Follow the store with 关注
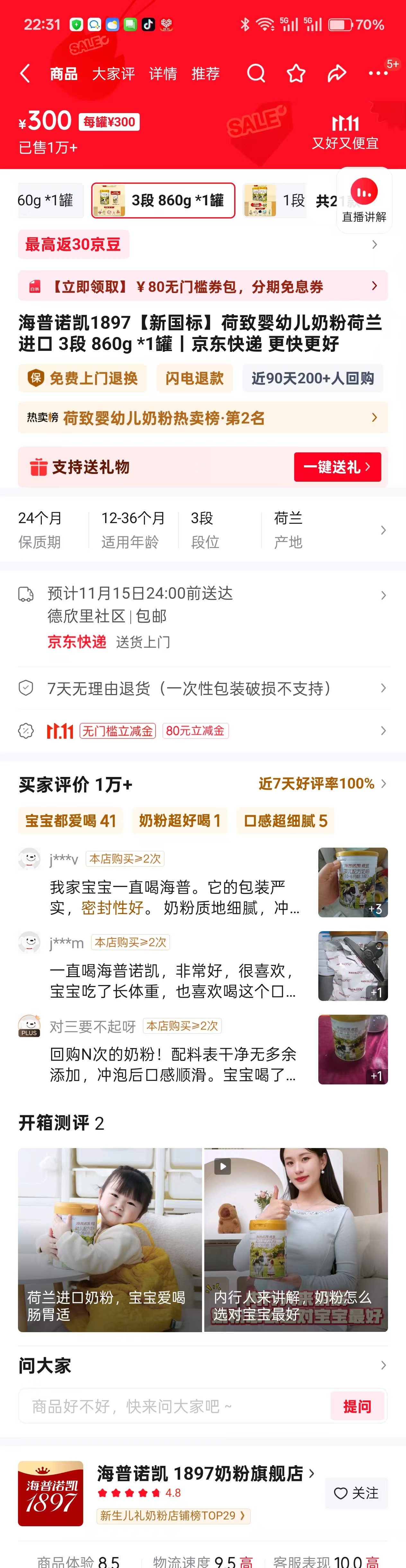406x1568 pixels. point(356,1492)
